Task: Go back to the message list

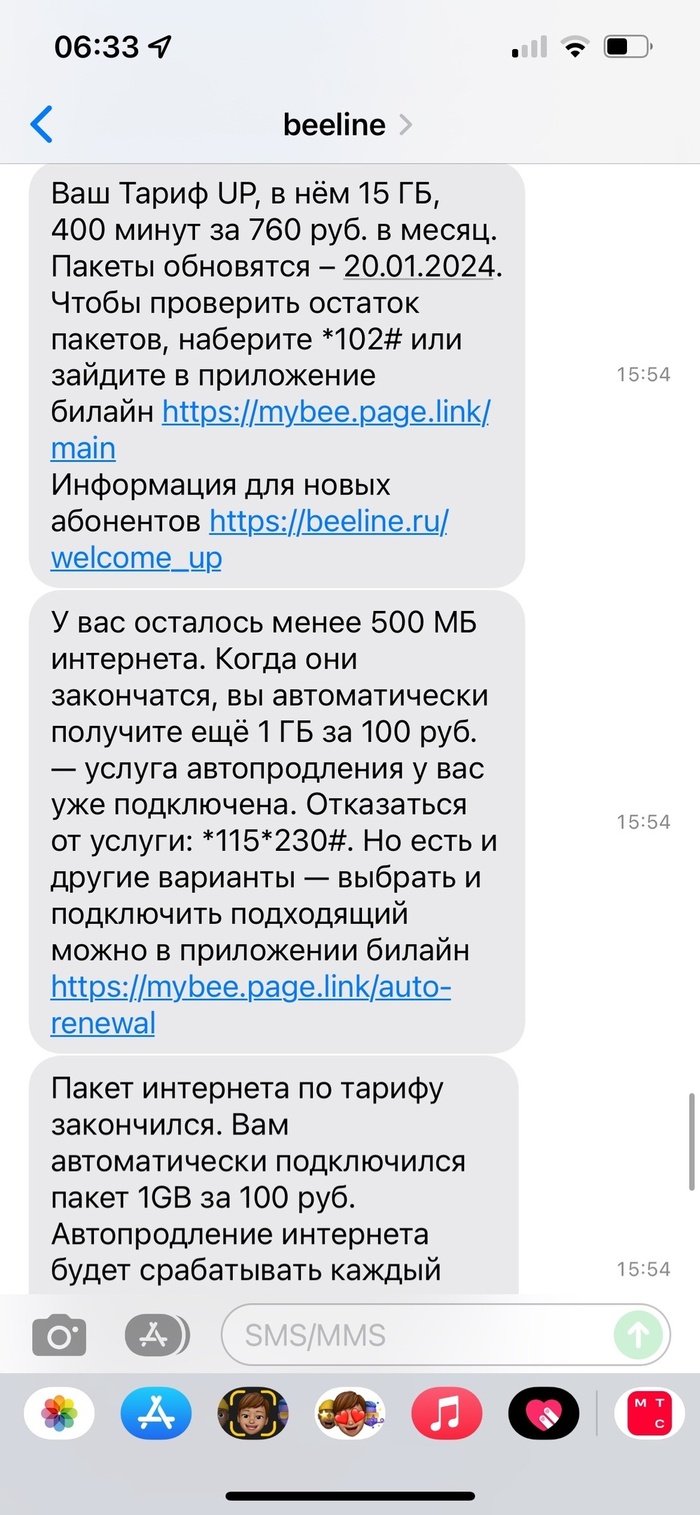Action: click(42, 125)
